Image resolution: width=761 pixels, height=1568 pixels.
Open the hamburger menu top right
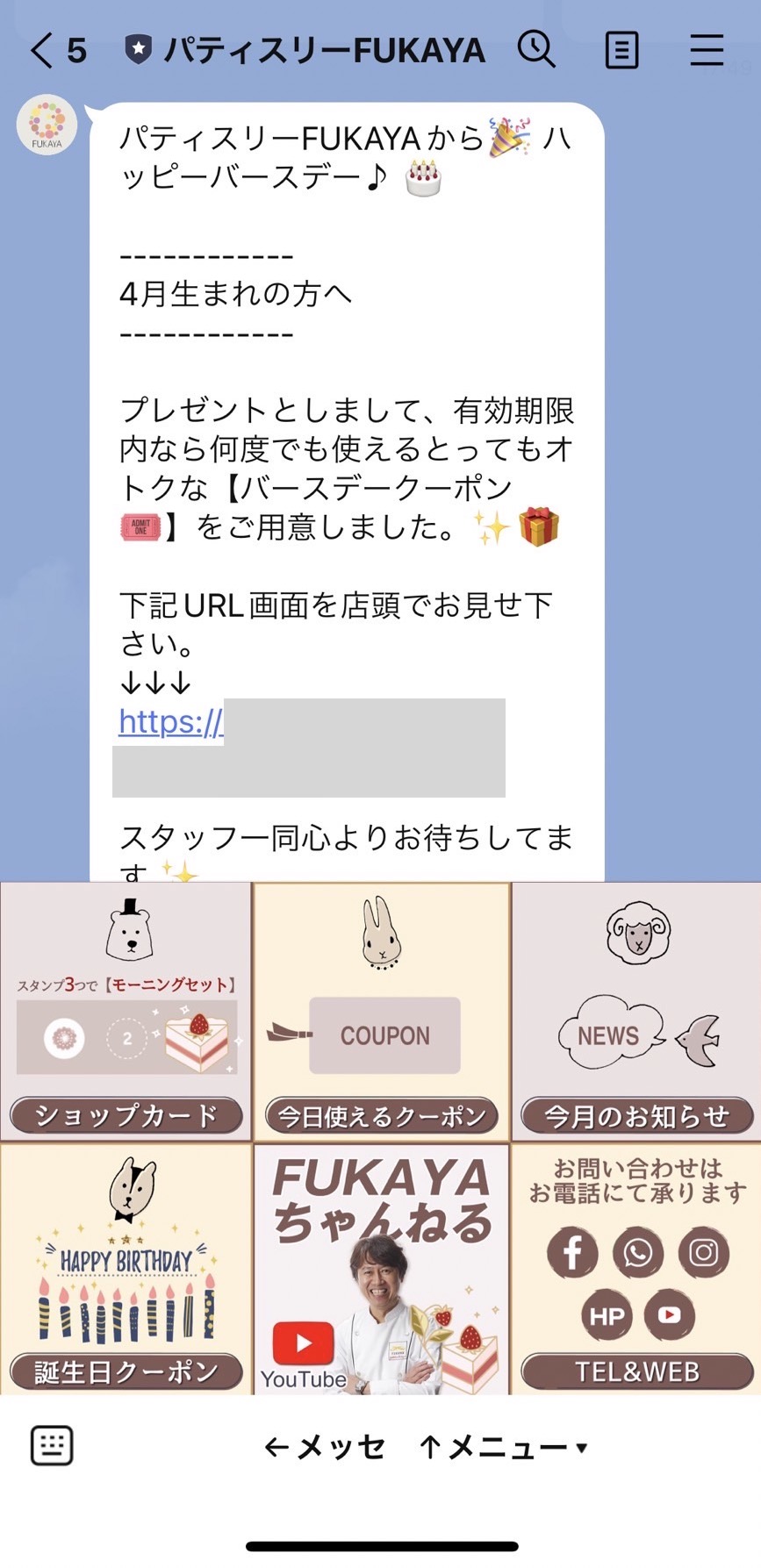click(706, 50)
